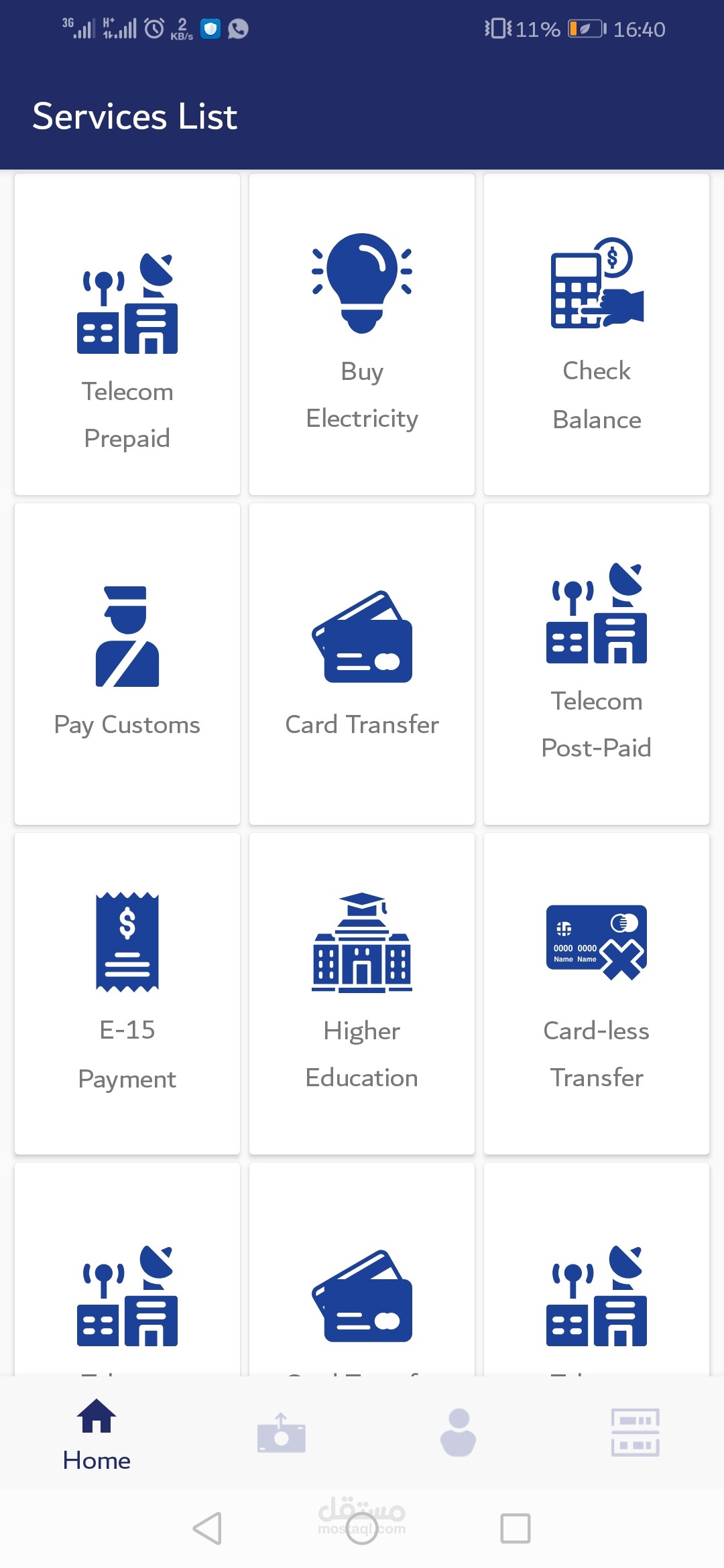Switch to the Home tab
The height and width of the screenshot is (1568, 724).
tap(97, 1434)
